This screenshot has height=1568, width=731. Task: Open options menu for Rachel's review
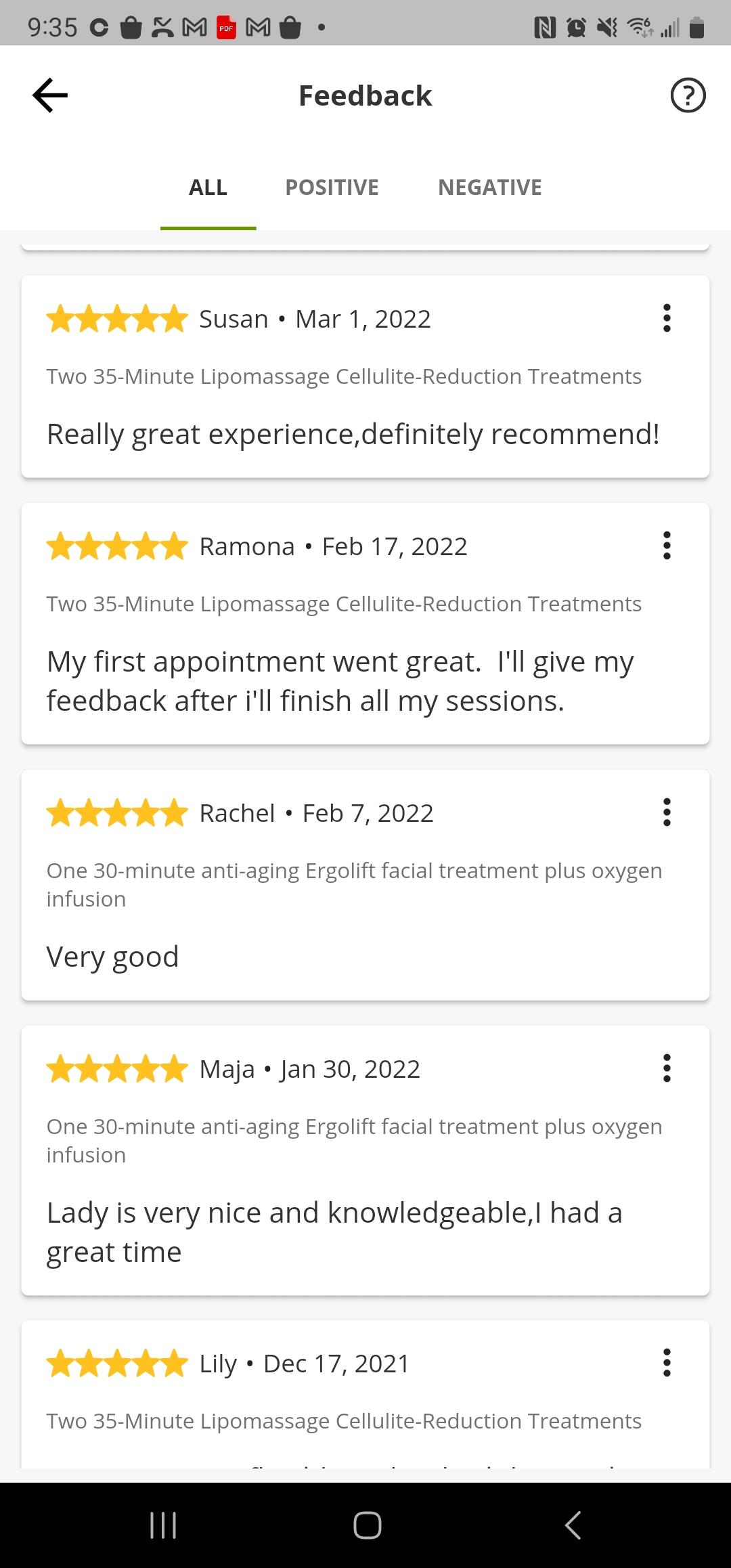click(667, 812)
